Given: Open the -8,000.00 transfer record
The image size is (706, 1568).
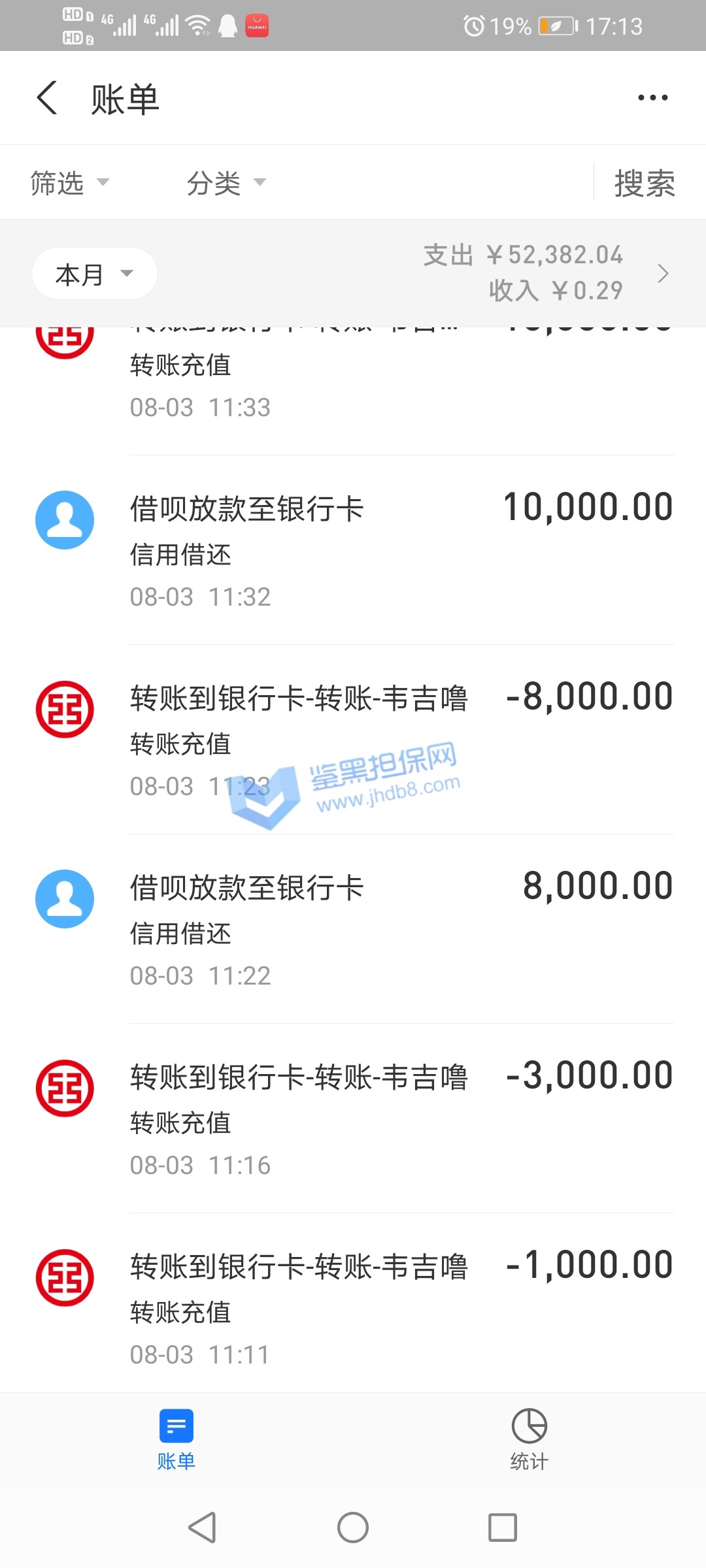Looking at the screenshot, I should point(401,740).
